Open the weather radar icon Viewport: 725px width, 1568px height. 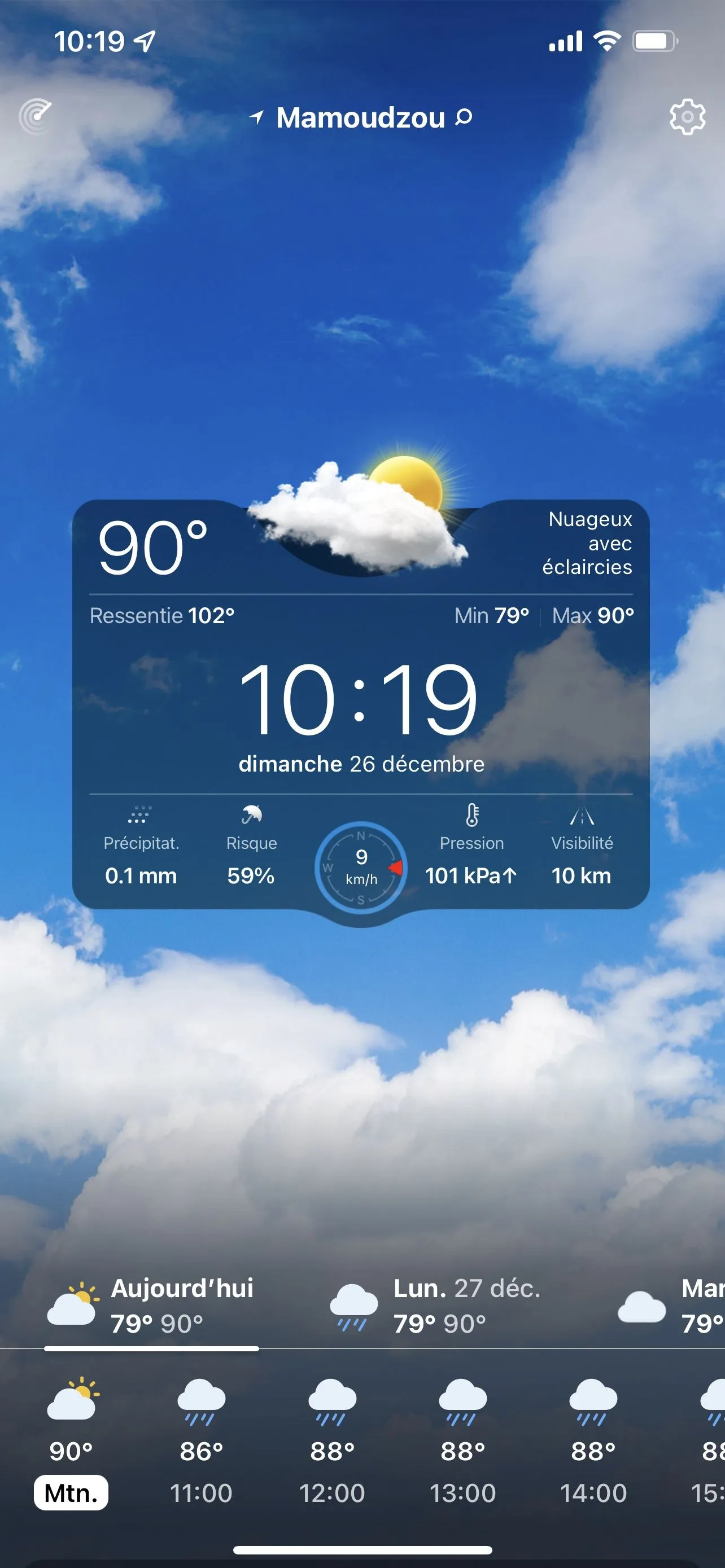(x=36, y=116)
